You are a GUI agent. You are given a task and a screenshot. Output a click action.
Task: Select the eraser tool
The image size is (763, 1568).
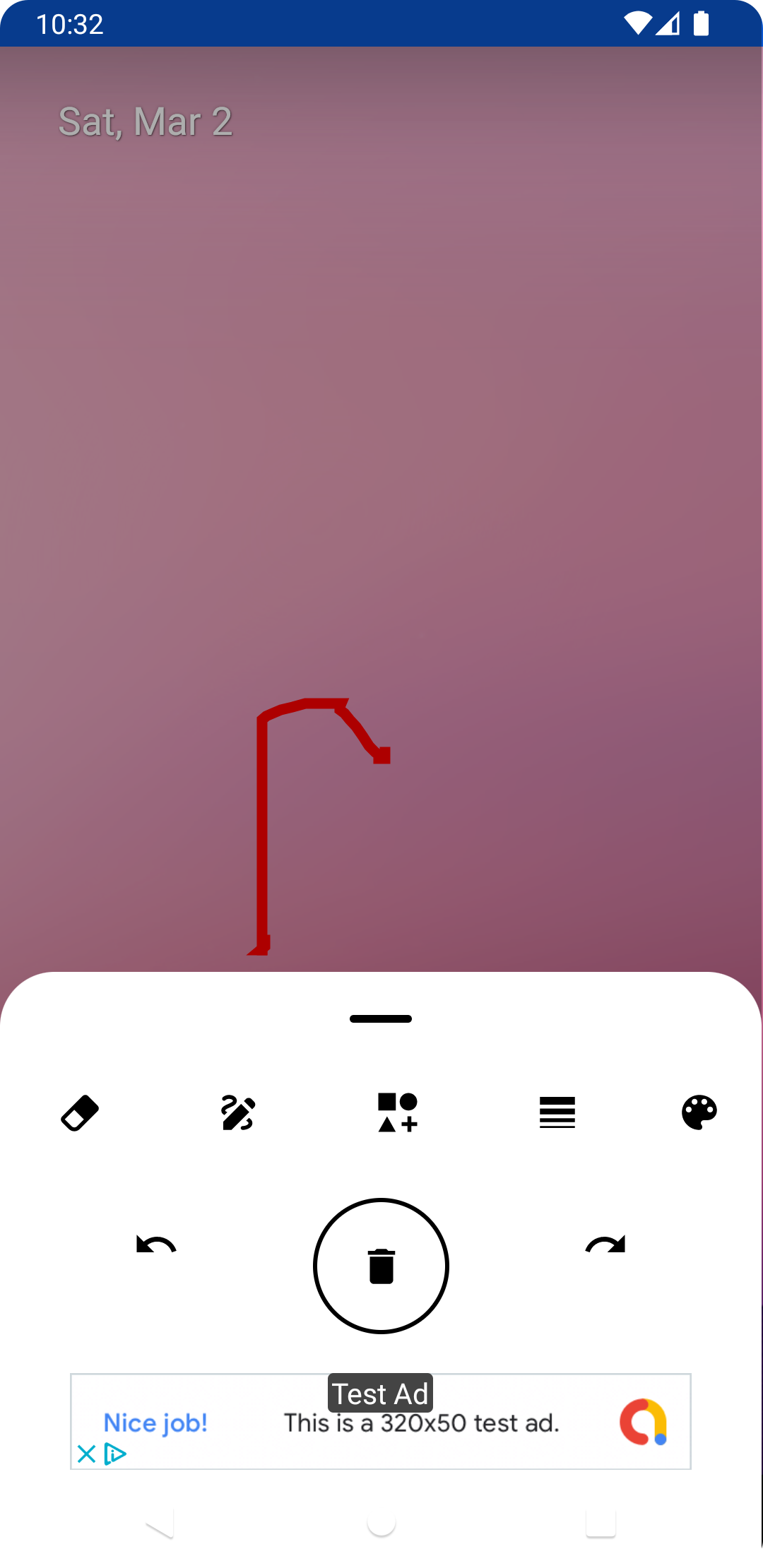80,1113
